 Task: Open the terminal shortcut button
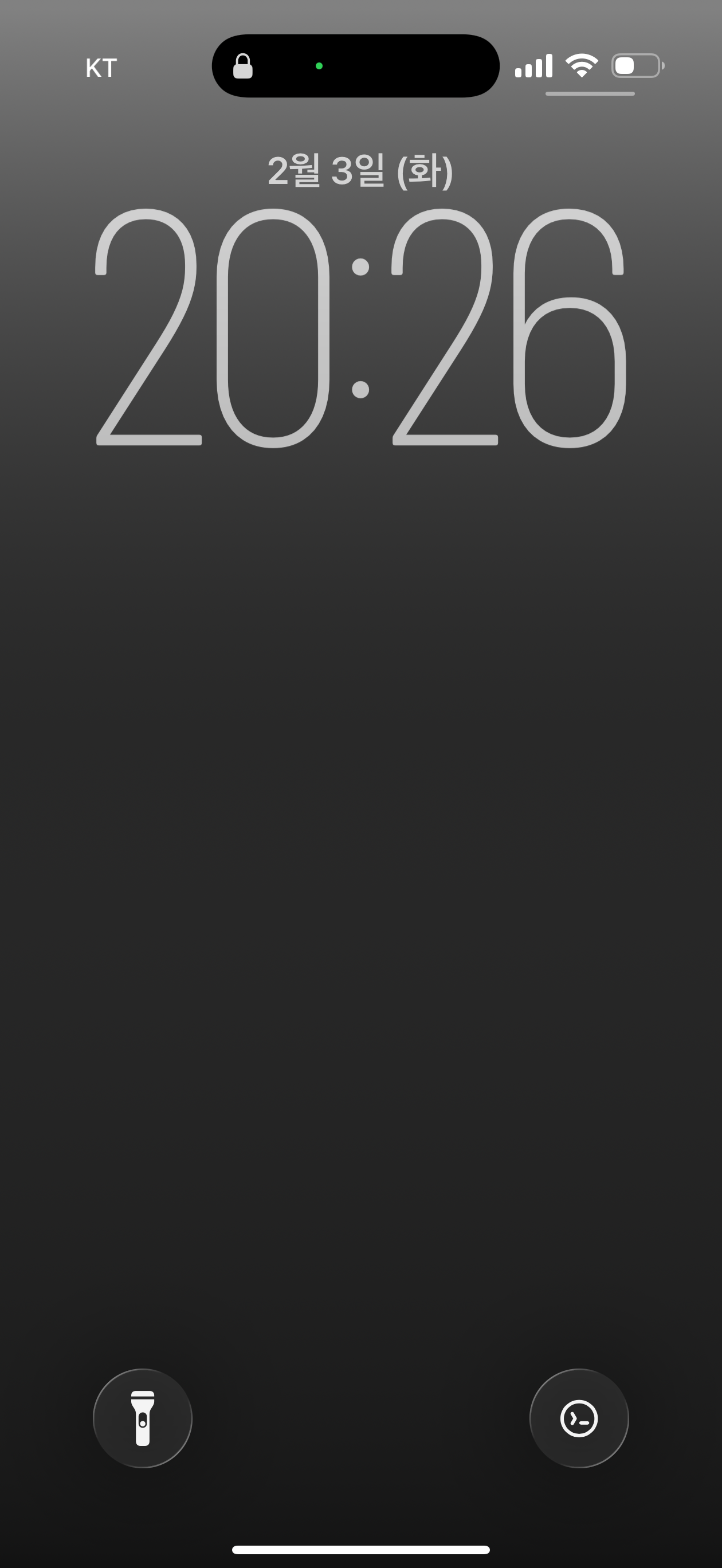[579, 1418]
